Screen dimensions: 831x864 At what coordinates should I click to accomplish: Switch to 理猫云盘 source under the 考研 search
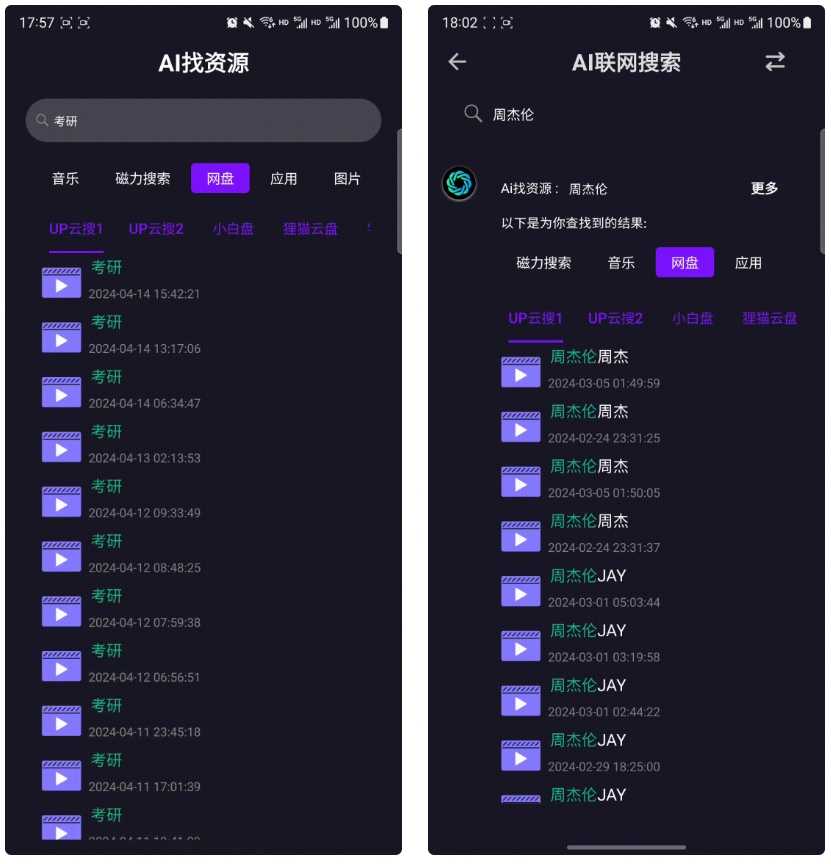point(310,229)
